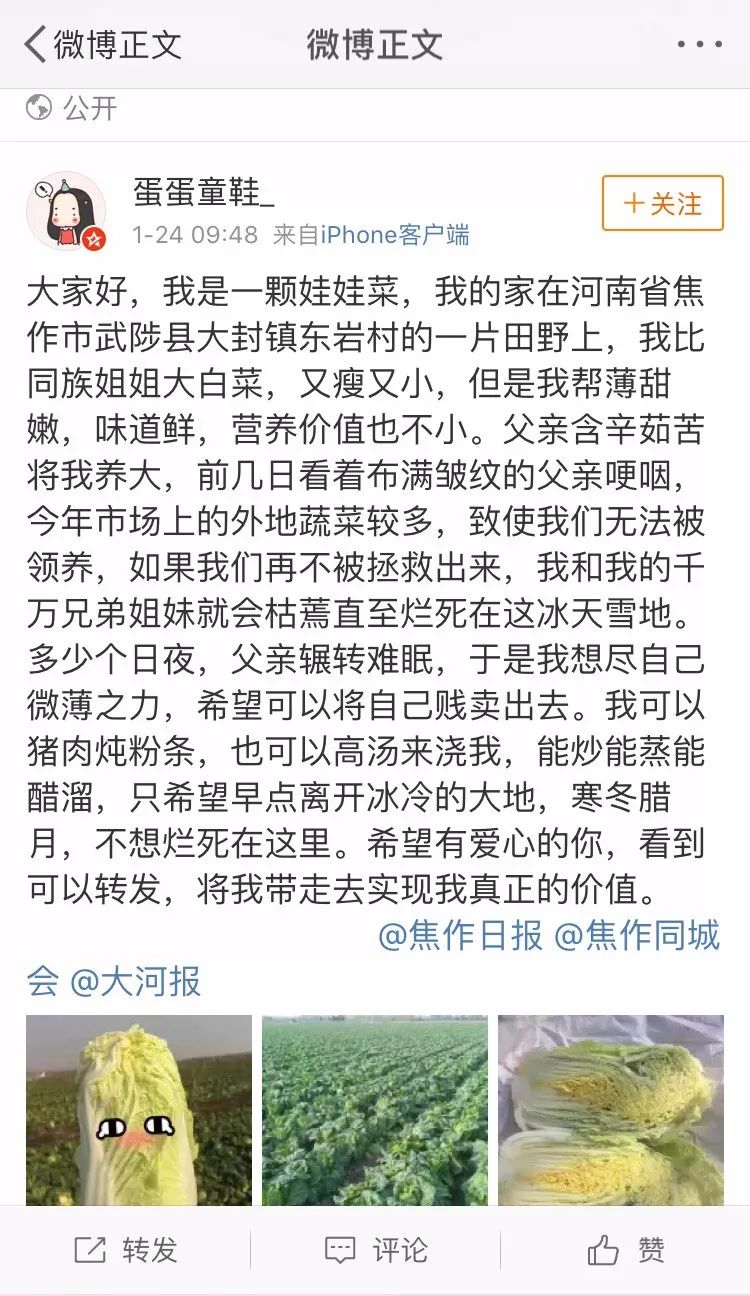The height and width of the screenshot is (1296, 750).
Task: Go back from the 微博正文 page
Action: click(x=100, y=45)
